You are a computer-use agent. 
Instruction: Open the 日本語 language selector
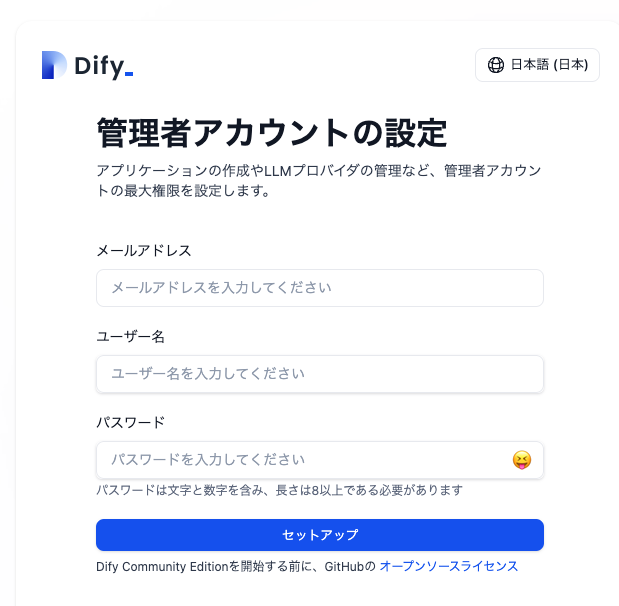tap(537, 65)
